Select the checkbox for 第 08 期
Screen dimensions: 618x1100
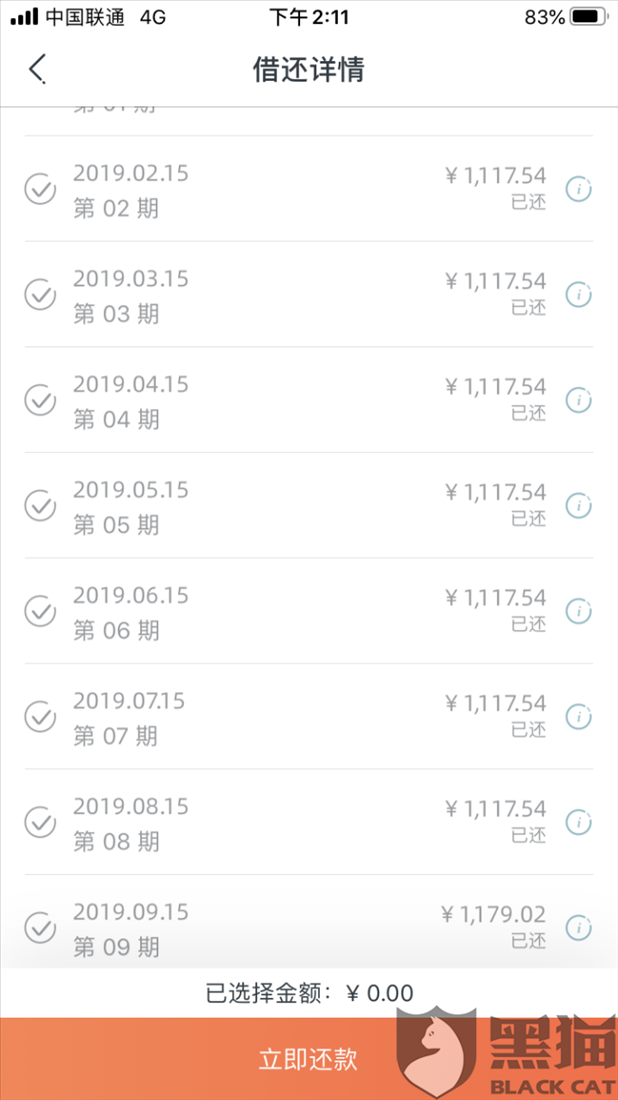click(x=40, y=822)
